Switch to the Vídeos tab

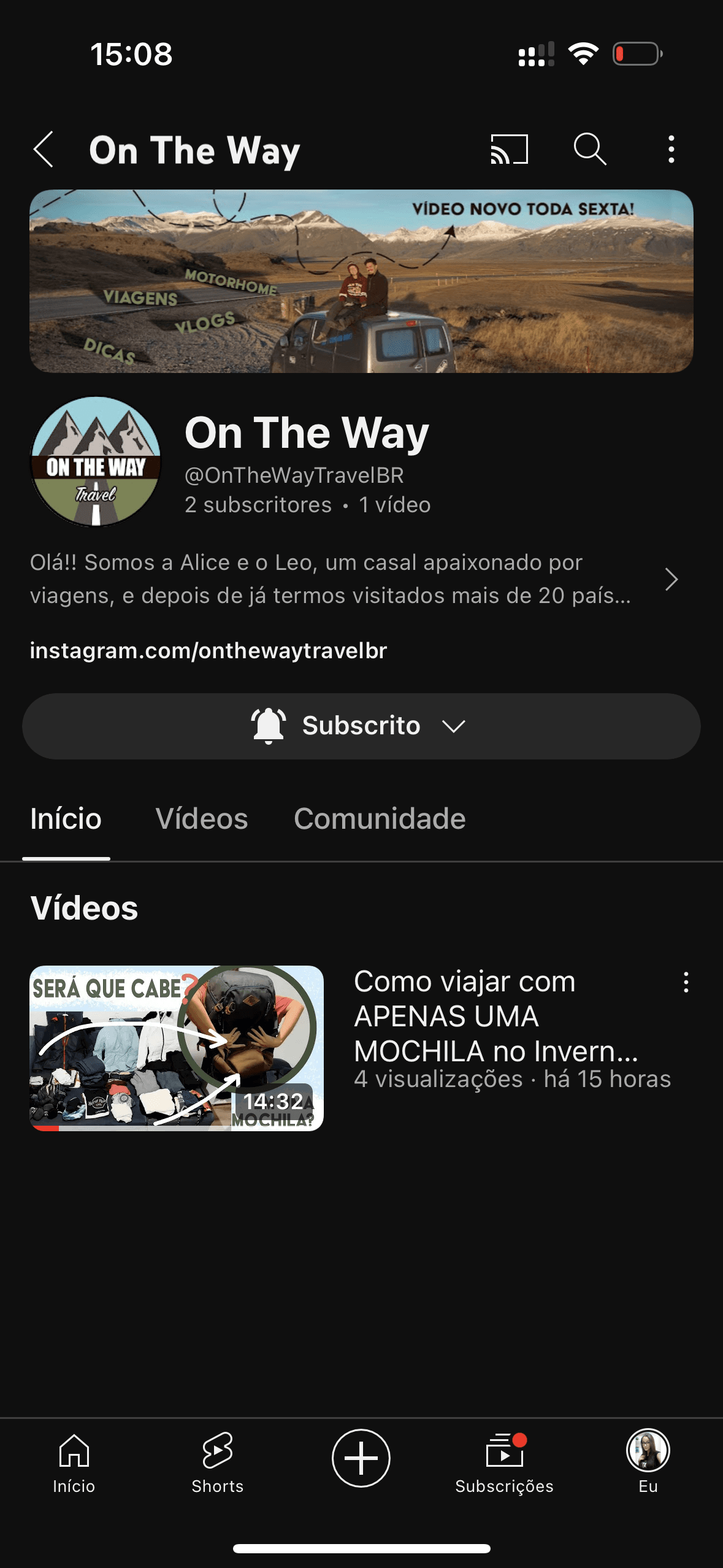202,818
